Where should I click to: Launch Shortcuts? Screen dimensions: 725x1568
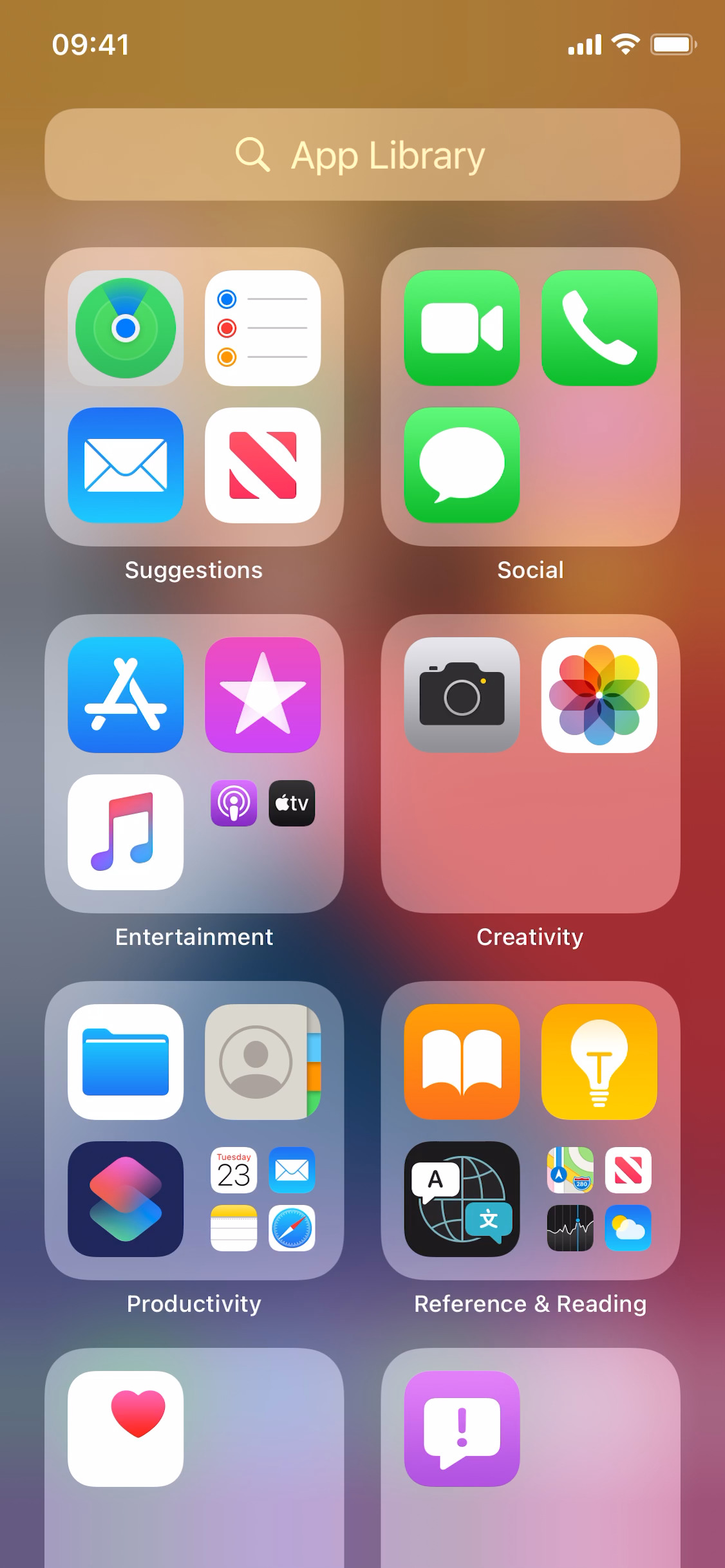pyautogui.click(x=125, y=1200)
